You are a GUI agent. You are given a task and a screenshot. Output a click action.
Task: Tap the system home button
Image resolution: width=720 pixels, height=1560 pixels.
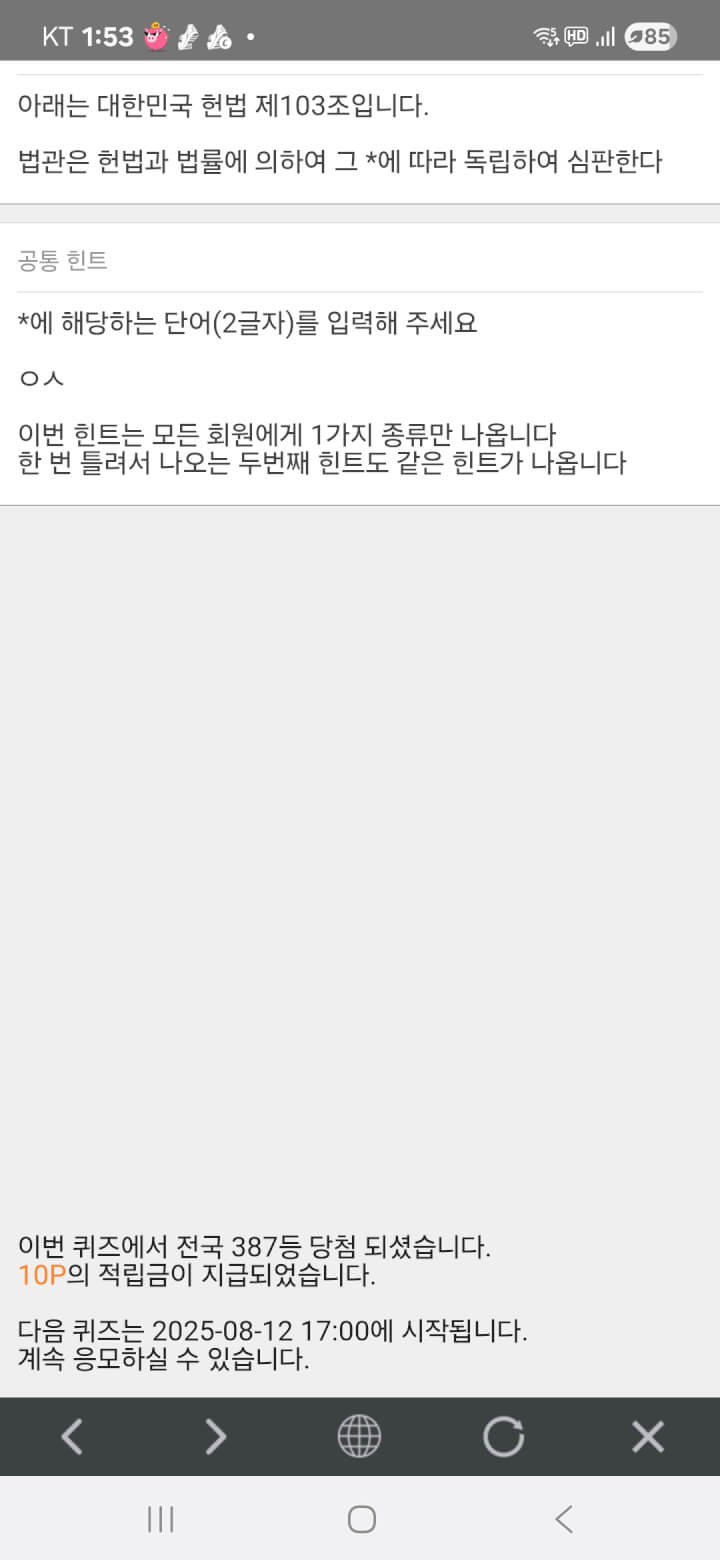[361, 1520]
